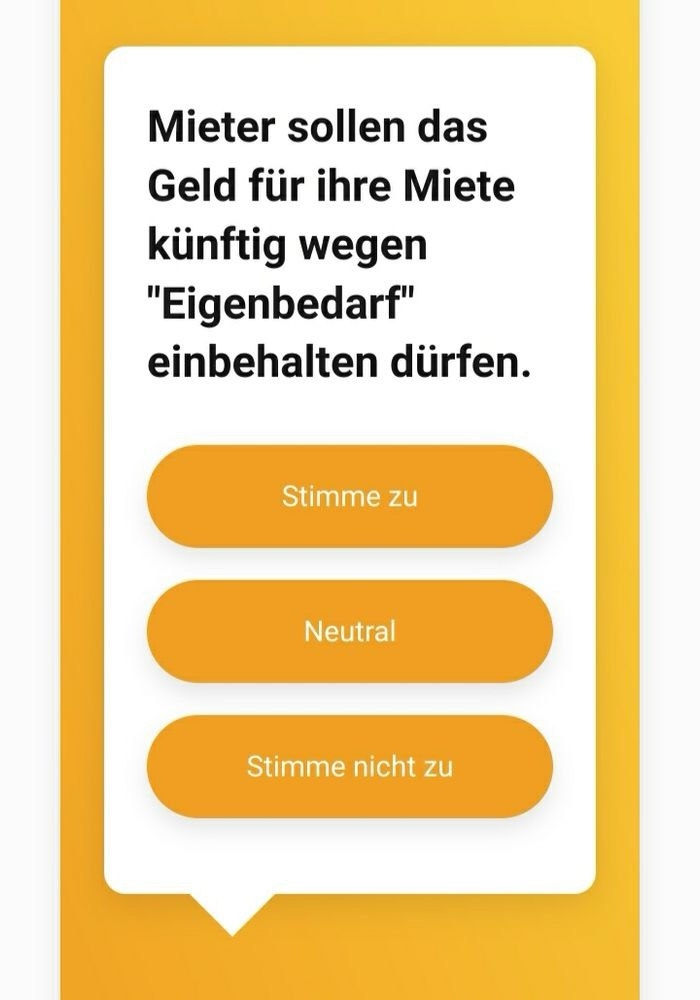Choose the 'Neutral' answer
Viewport: 700px width, 1000px height.
point(349,631)
